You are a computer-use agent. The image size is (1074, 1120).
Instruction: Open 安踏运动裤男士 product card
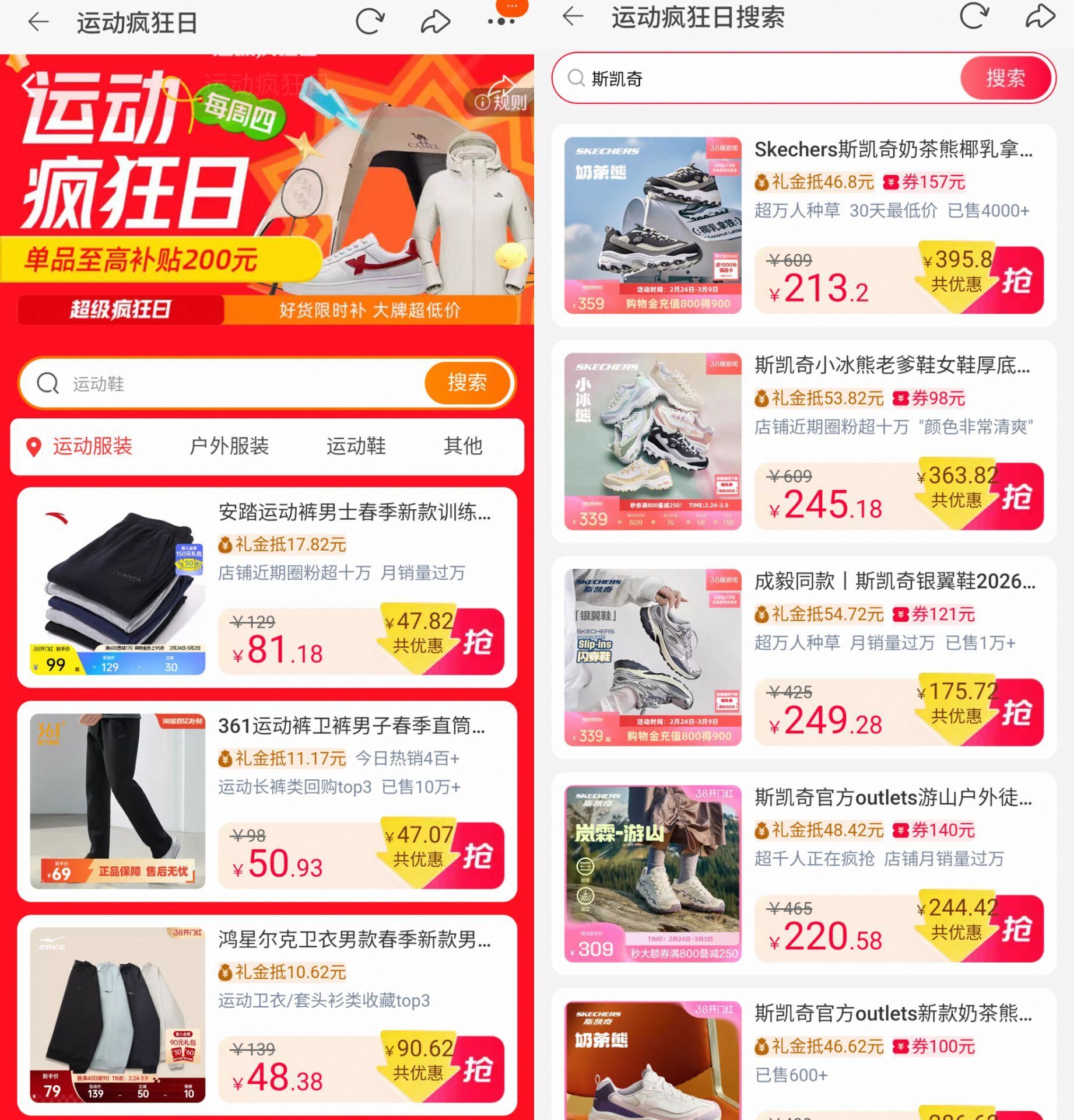click(x=354, y=512)
